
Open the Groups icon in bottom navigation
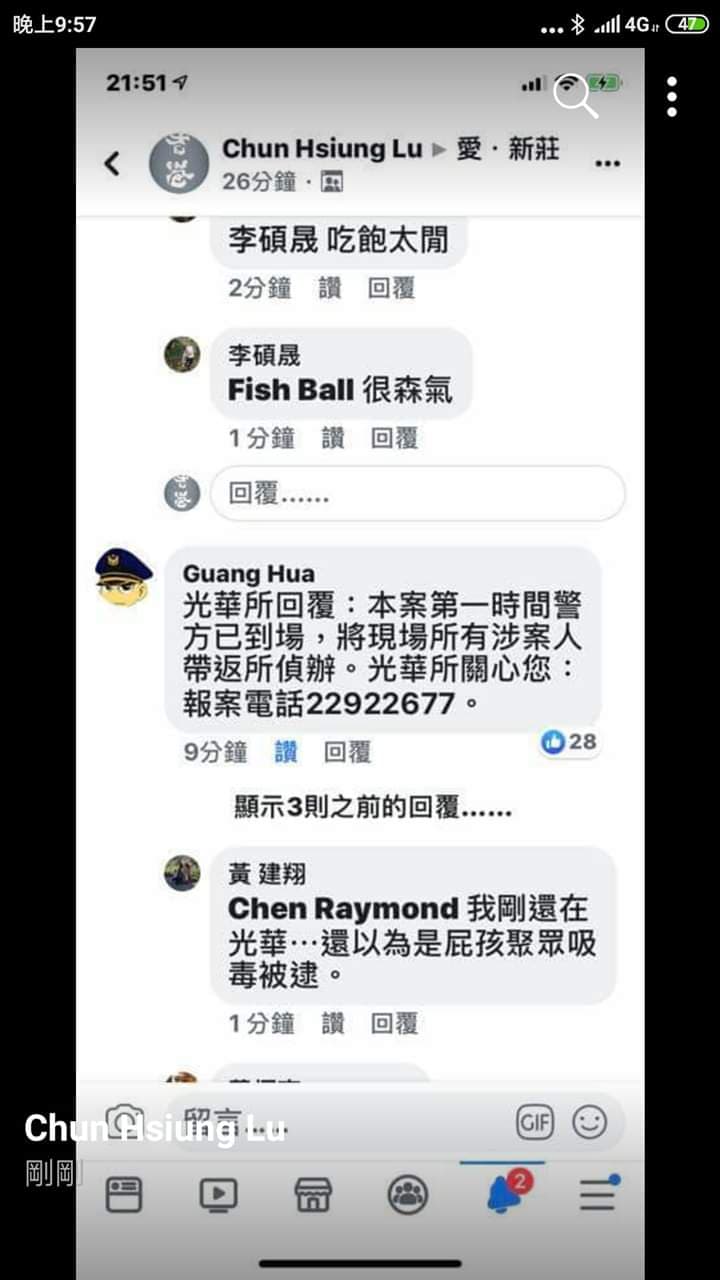point(407,1194)
